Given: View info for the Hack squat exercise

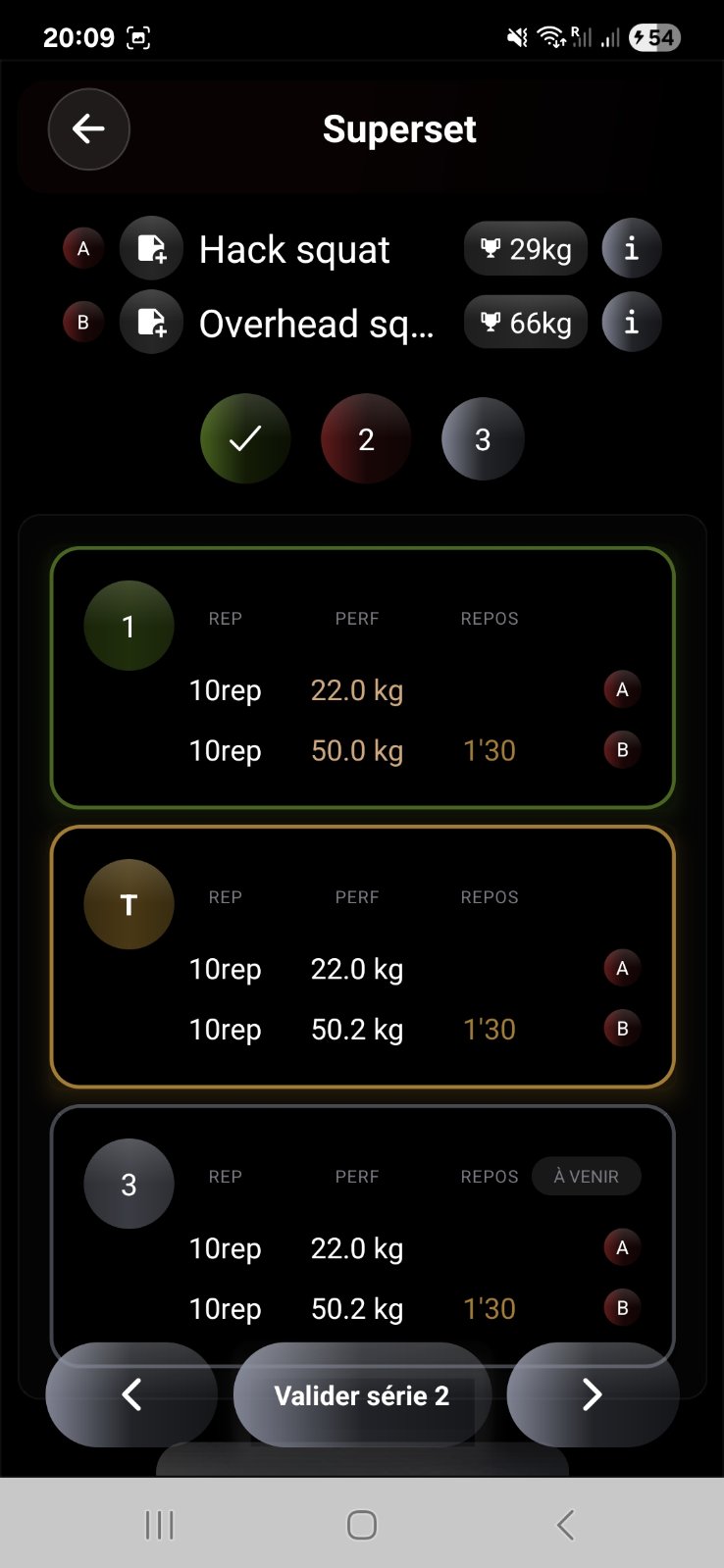Looking at the screenshot, I should coord(631,248).
